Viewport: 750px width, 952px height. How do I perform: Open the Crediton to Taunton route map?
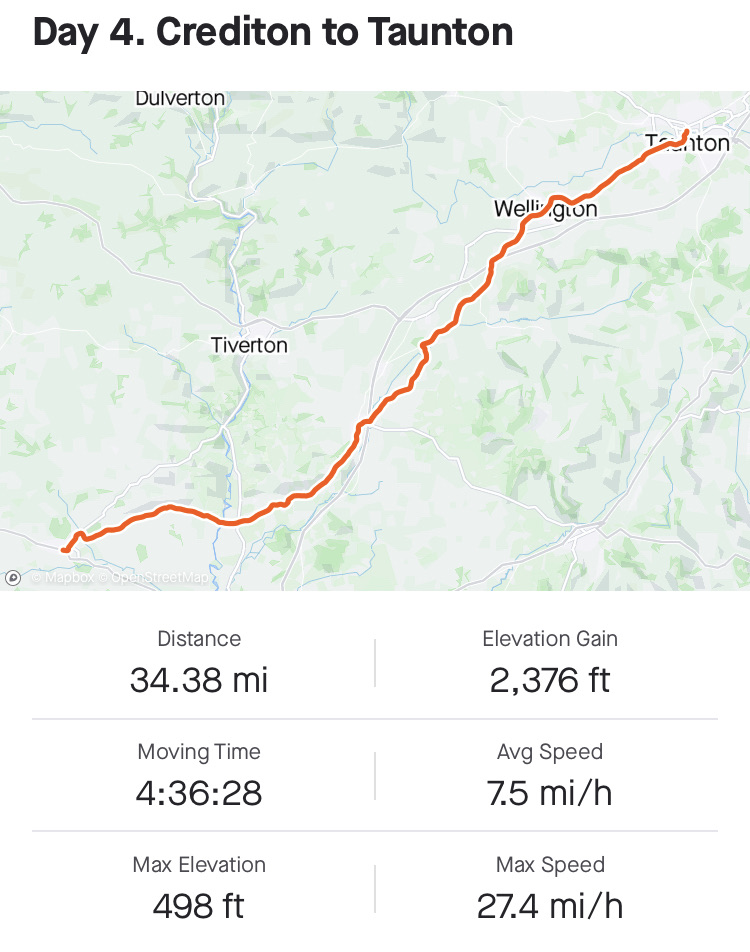click(x=375, y=340)
